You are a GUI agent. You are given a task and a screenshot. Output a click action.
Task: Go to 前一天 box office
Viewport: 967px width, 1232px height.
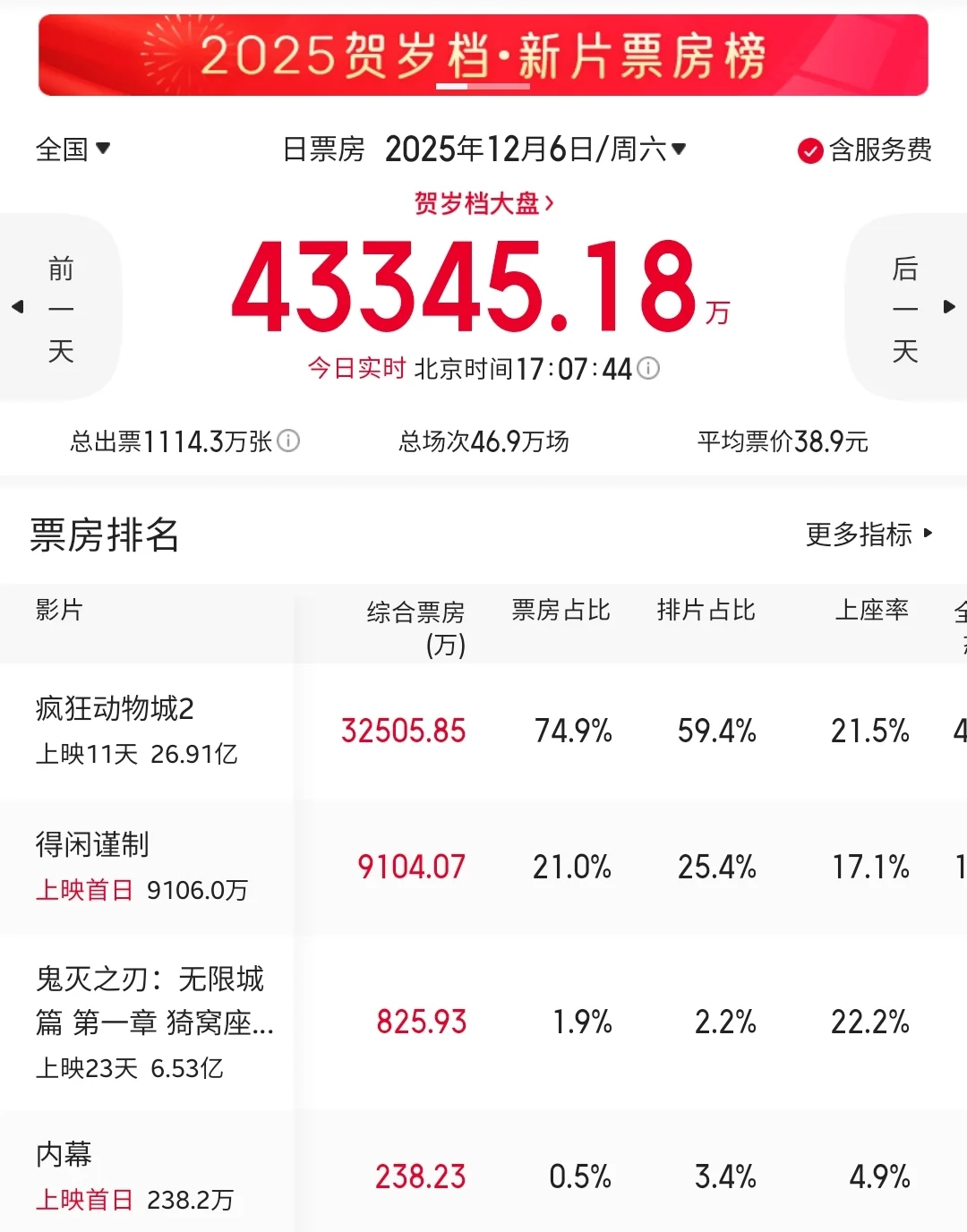[x=59, y=308]
